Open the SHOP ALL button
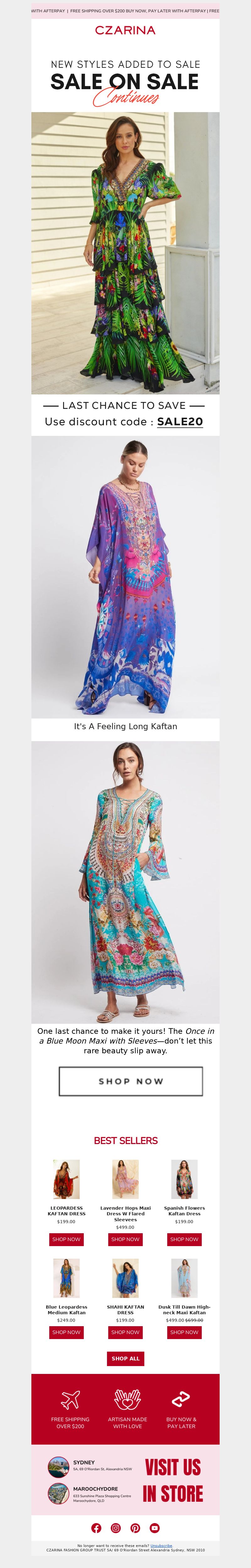This screenshot has height=1568, width=251. click(125, 1358)
